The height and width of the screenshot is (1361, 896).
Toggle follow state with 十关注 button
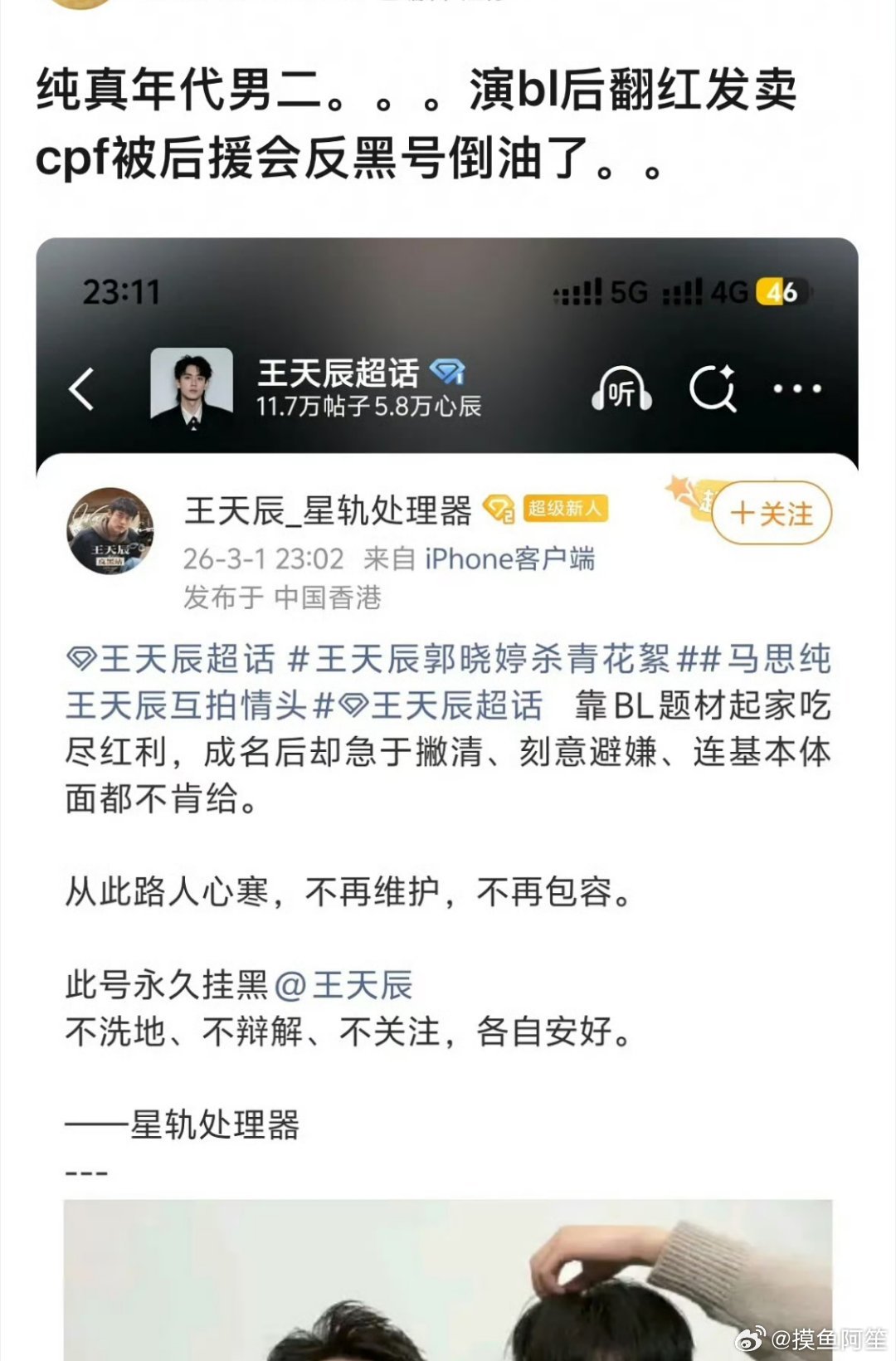tap(770, 515)
